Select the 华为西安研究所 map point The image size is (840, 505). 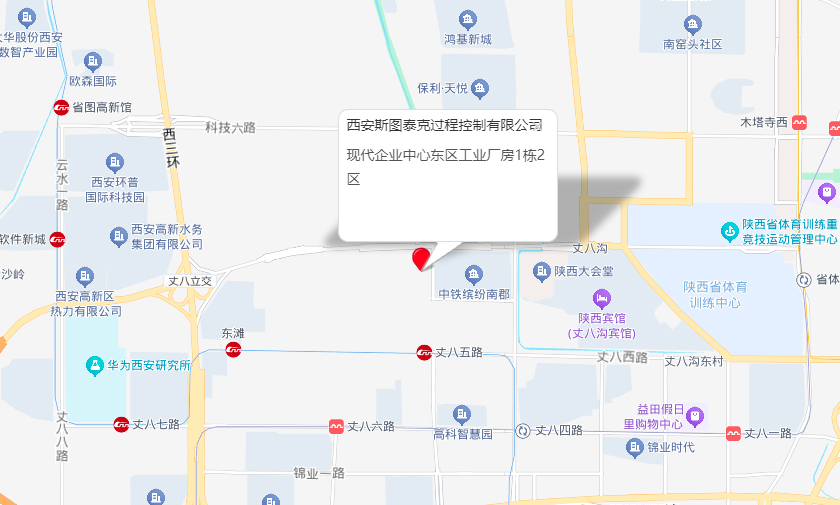93,364
